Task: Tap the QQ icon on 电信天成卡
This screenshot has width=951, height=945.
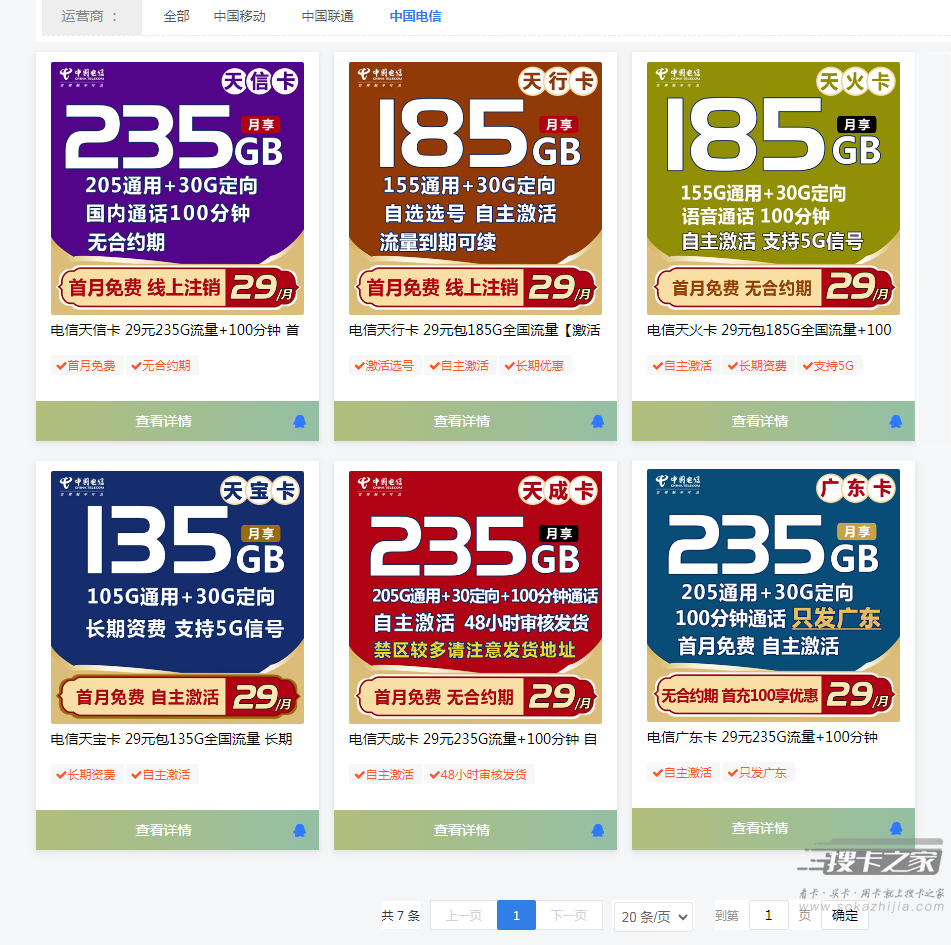Action: (598, 830)
